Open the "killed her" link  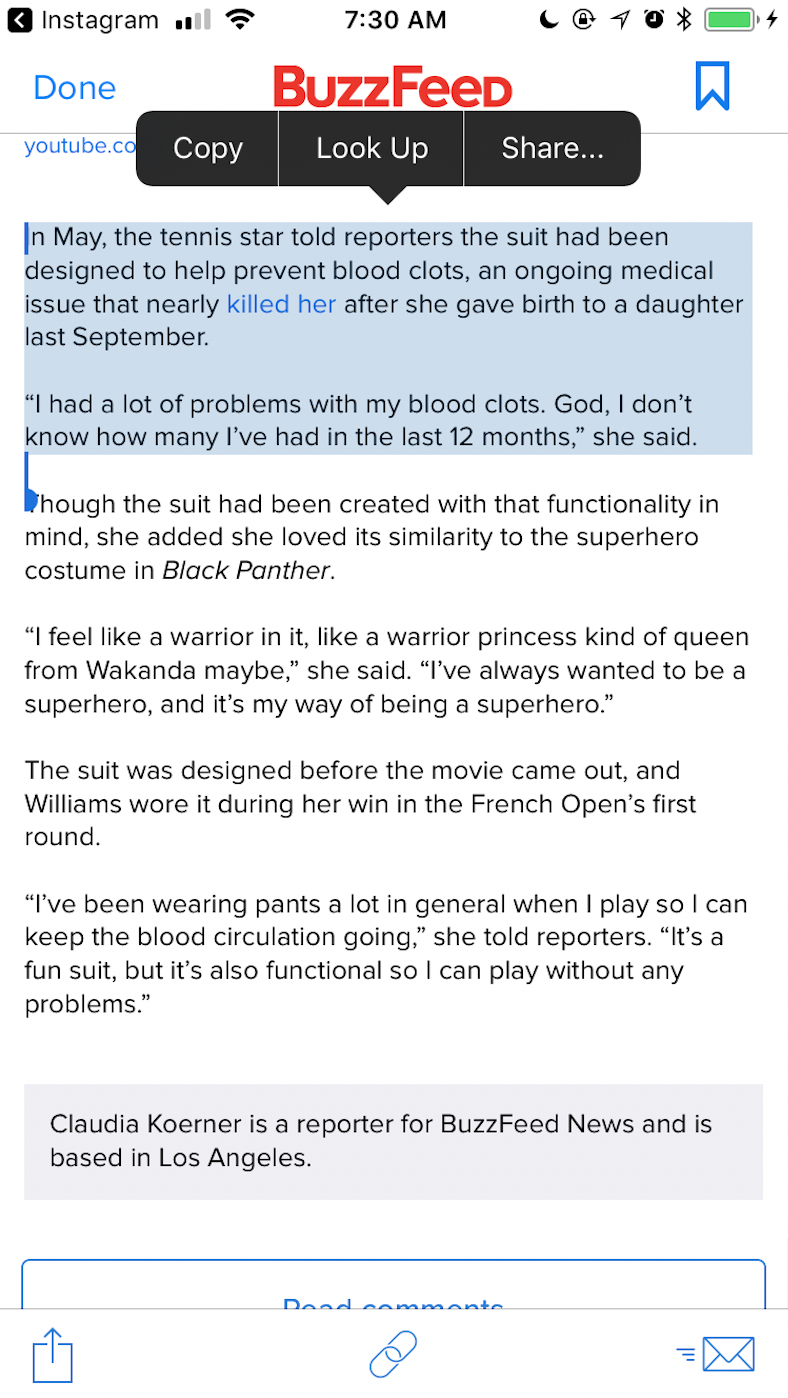pos(281,304)
